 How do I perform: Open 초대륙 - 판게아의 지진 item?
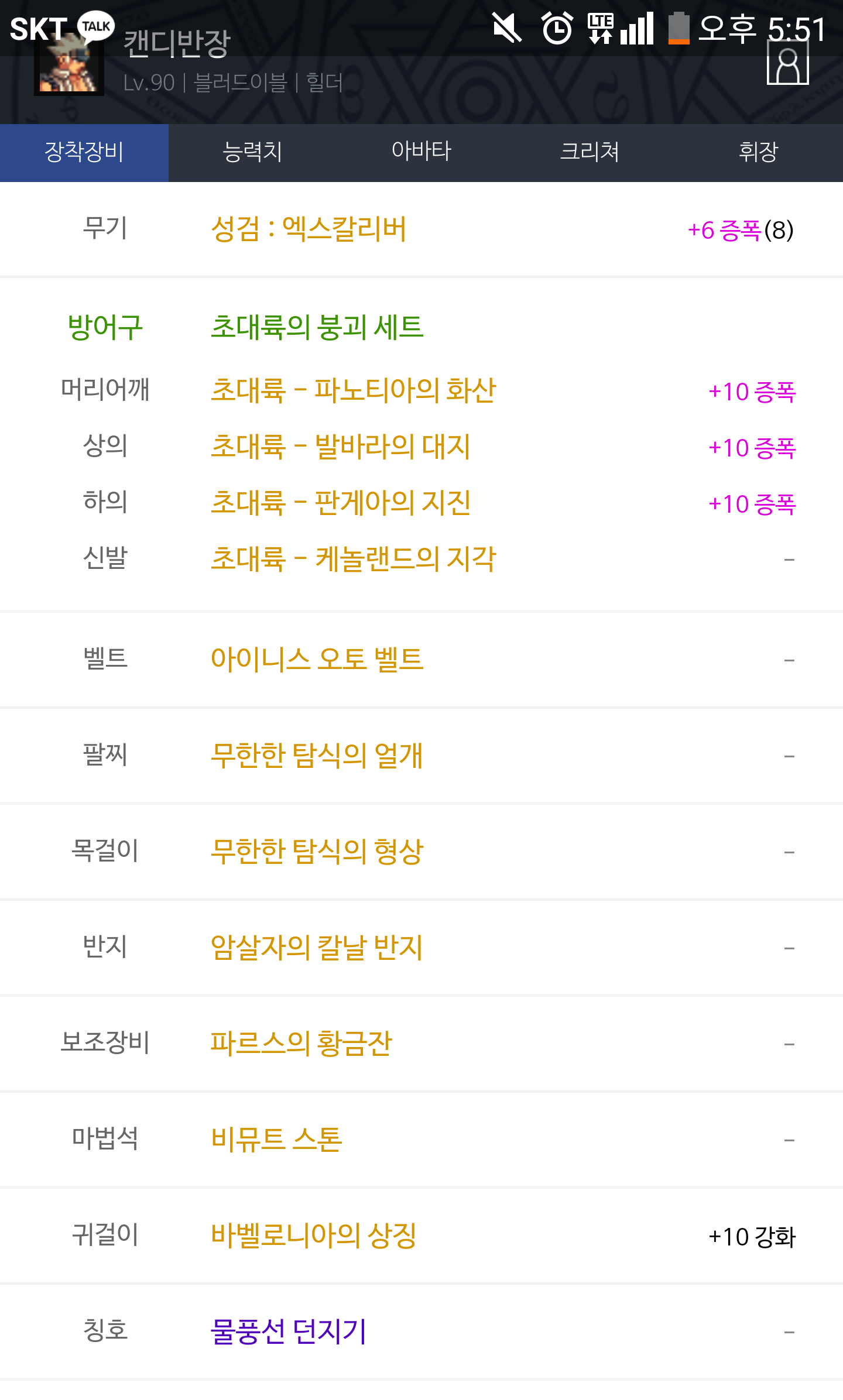341,503
